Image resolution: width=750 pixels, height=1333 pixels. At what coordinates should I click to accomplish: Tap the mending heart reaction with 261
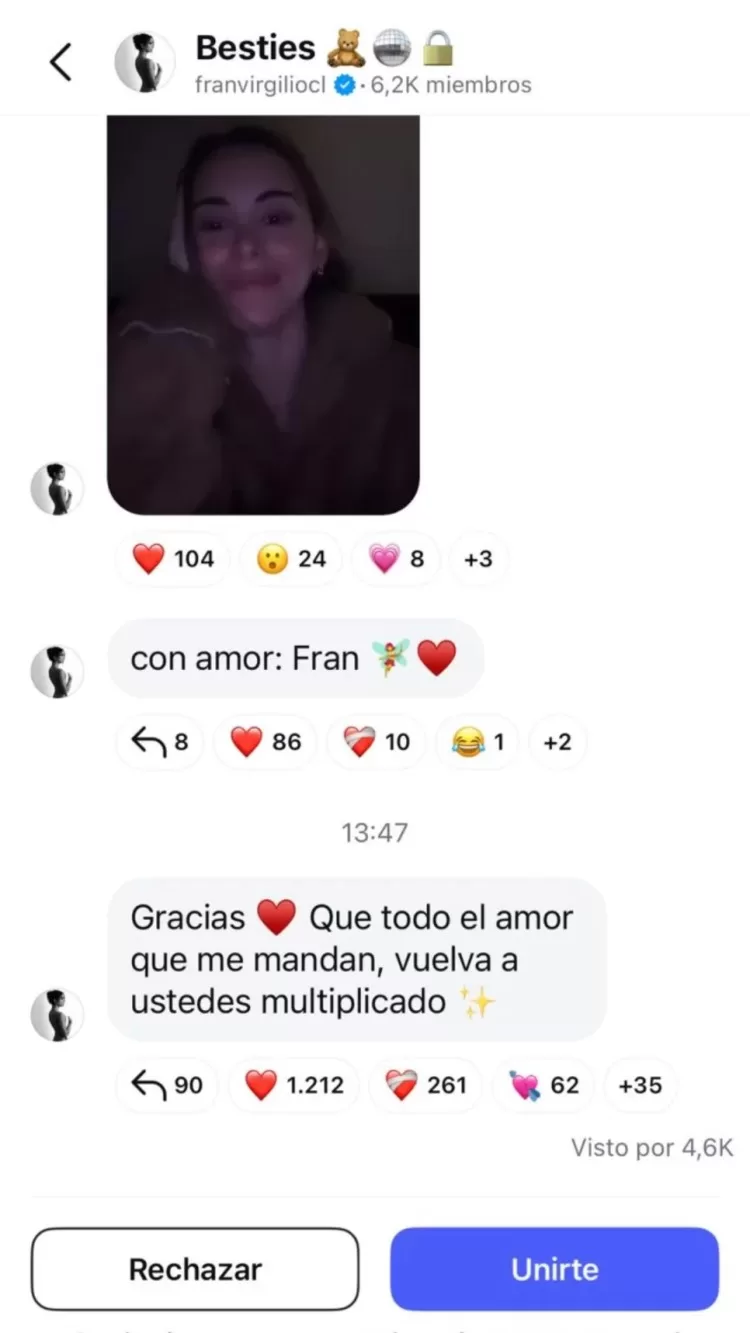426,1085
